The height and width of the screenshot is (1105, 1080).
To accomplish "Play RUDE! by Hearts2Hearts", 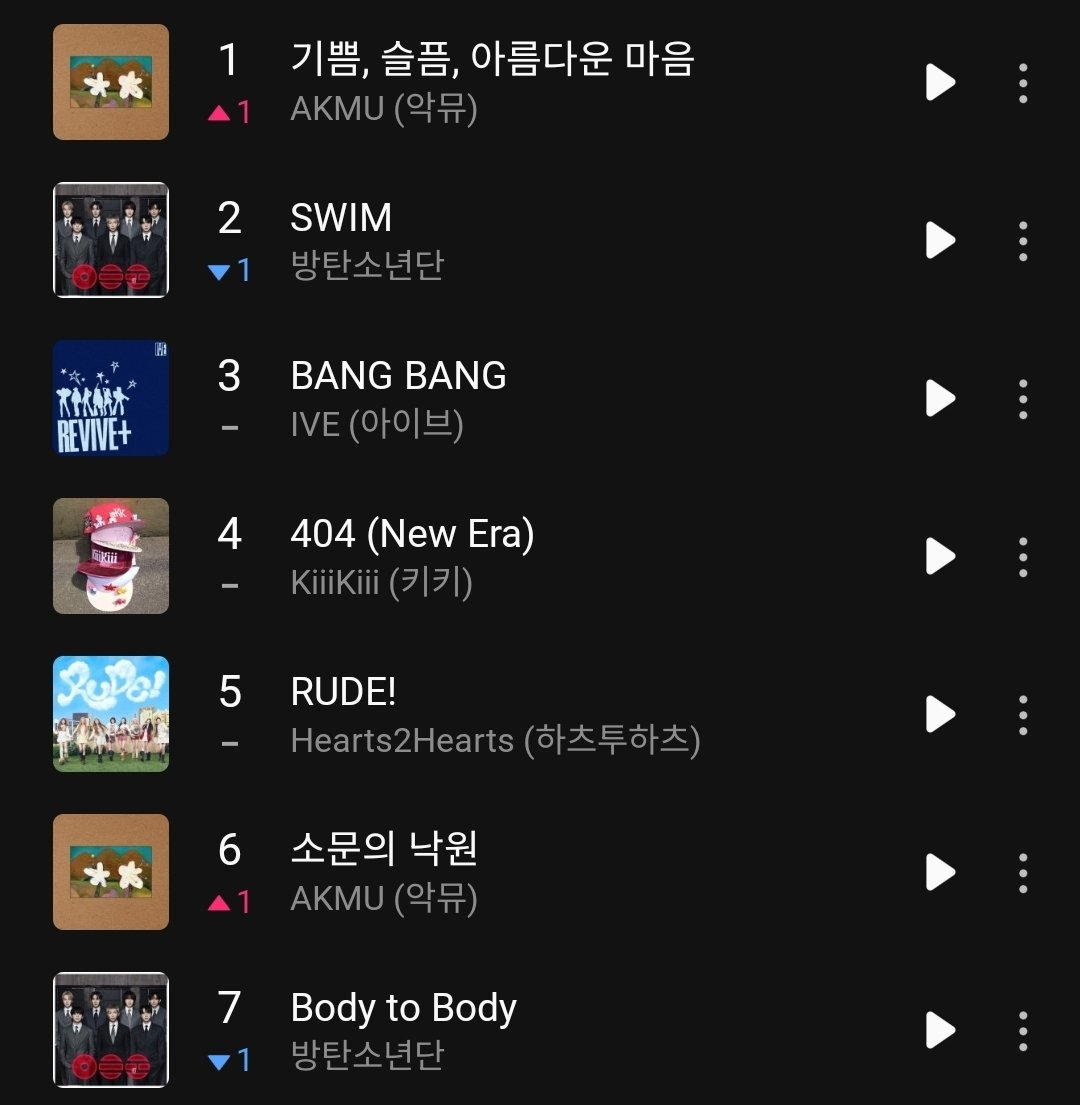I will point(940,714).
